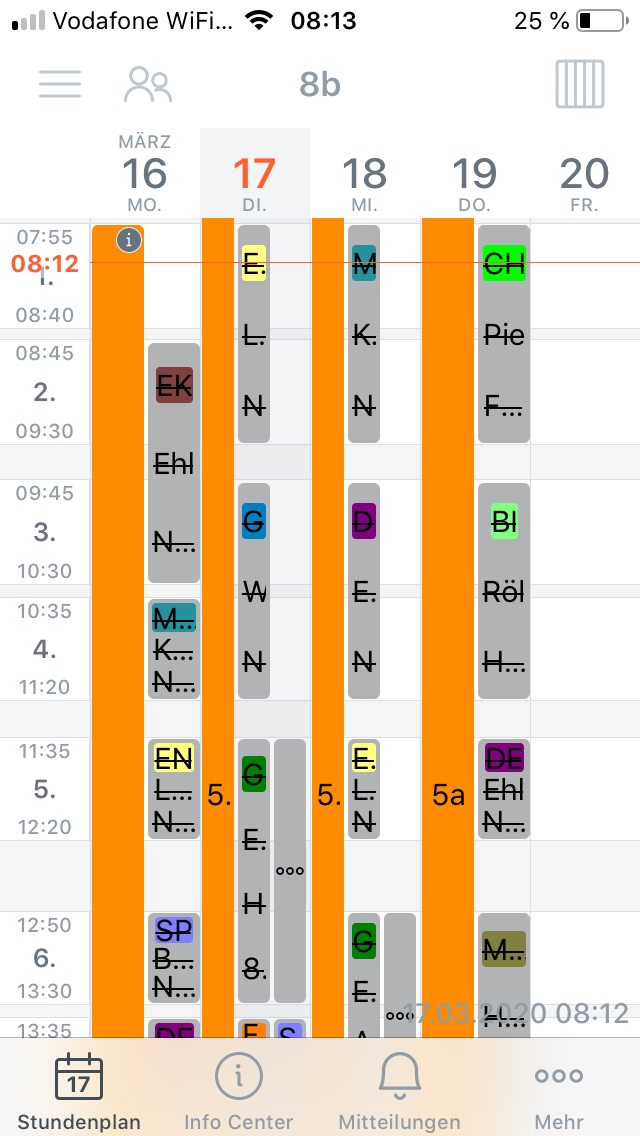
Task: Select Tuesday 17 in the header
Action: (254, 174)
